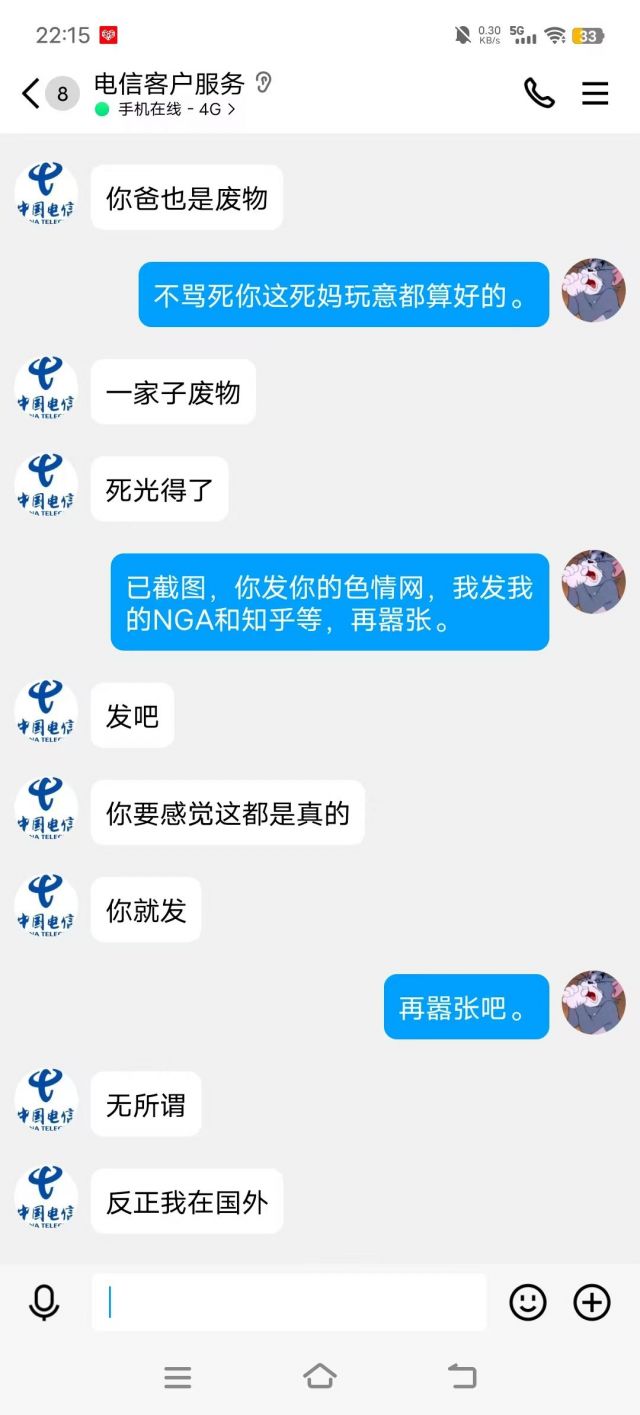This screenshot has height=1415, width=640.
Task: Focus the message text field
Action: click(x=290, y=1302)
